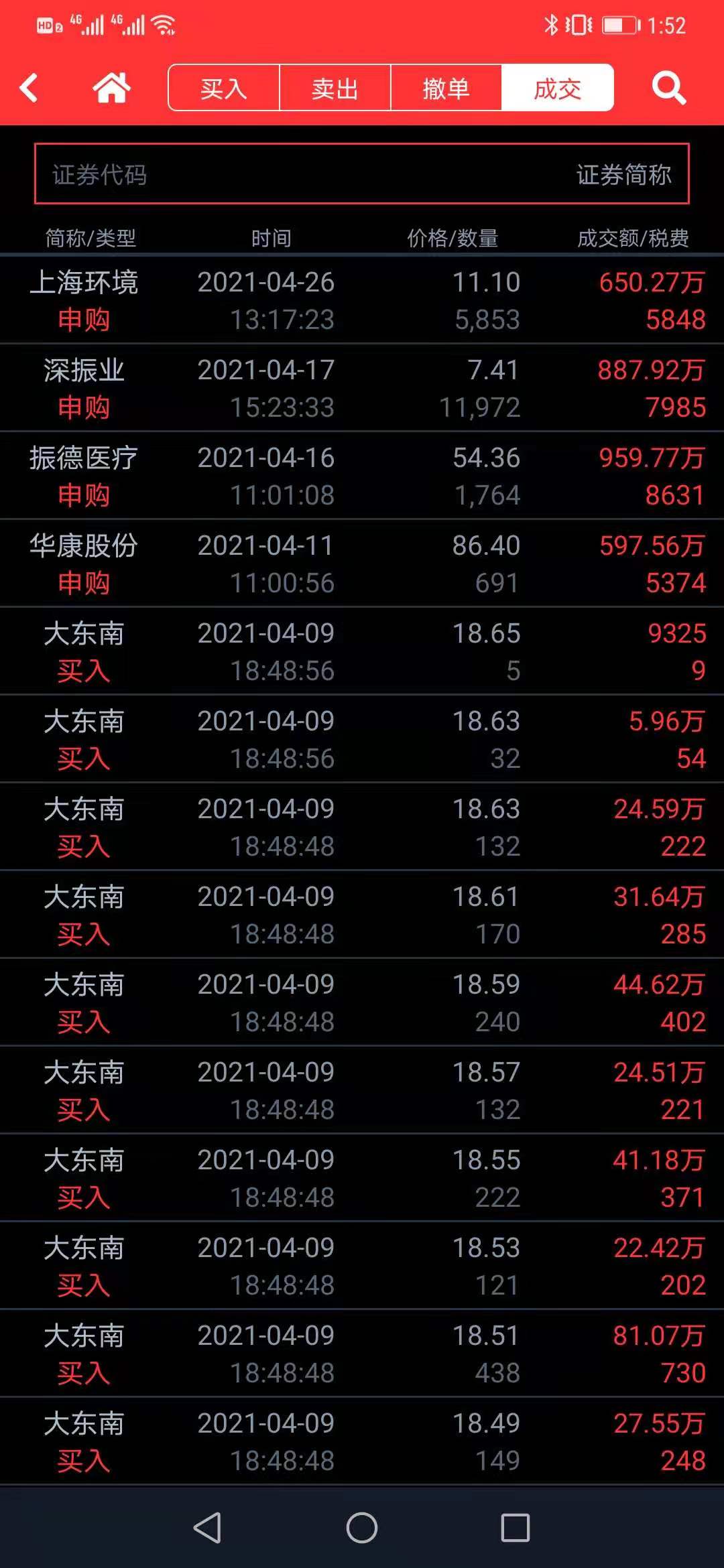Switch to the 撤单 tab
Image resolution: width=724 pixels, height=1568 pixels.
pyautogui.click(x=446, y=88)
